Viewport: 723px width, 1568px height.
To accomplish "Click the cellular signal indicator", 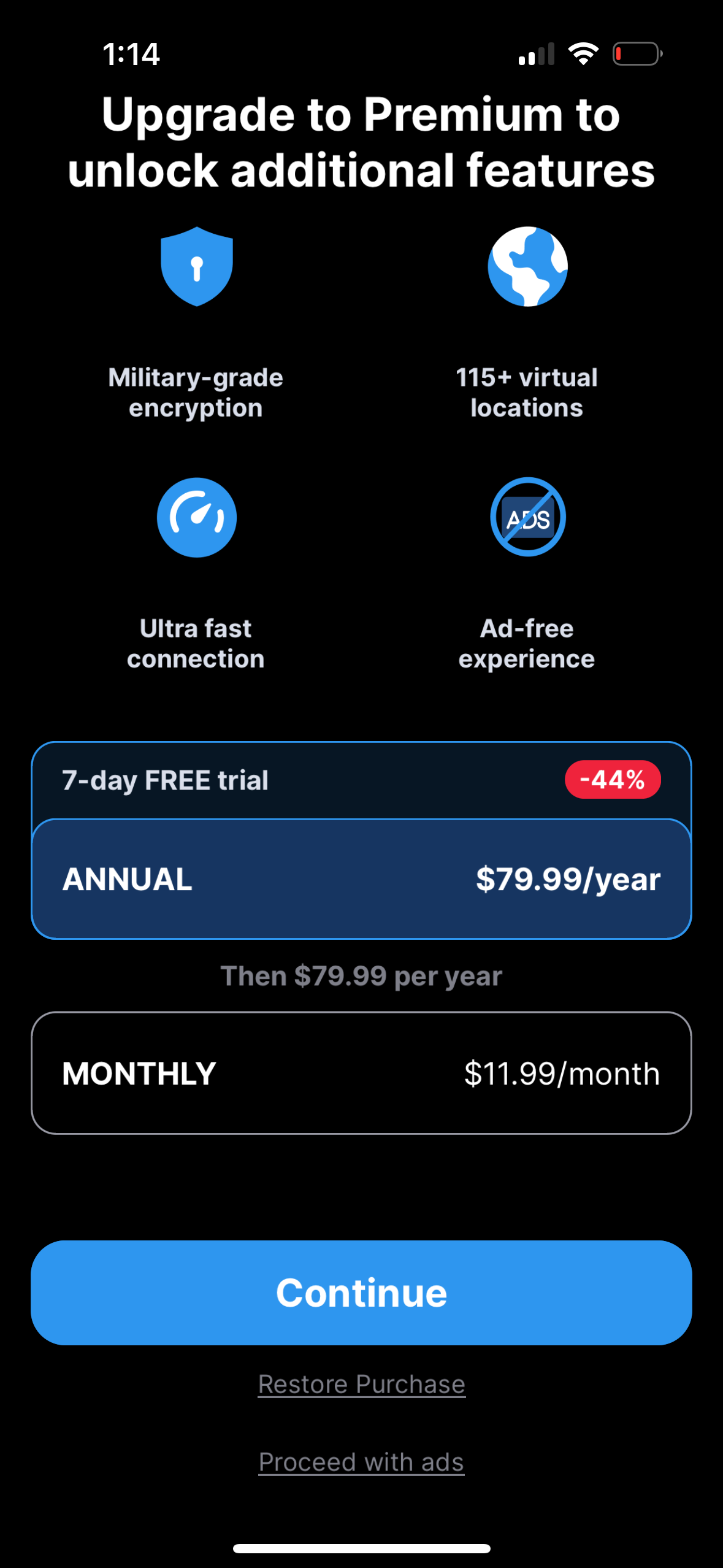I will click(538, 54).
